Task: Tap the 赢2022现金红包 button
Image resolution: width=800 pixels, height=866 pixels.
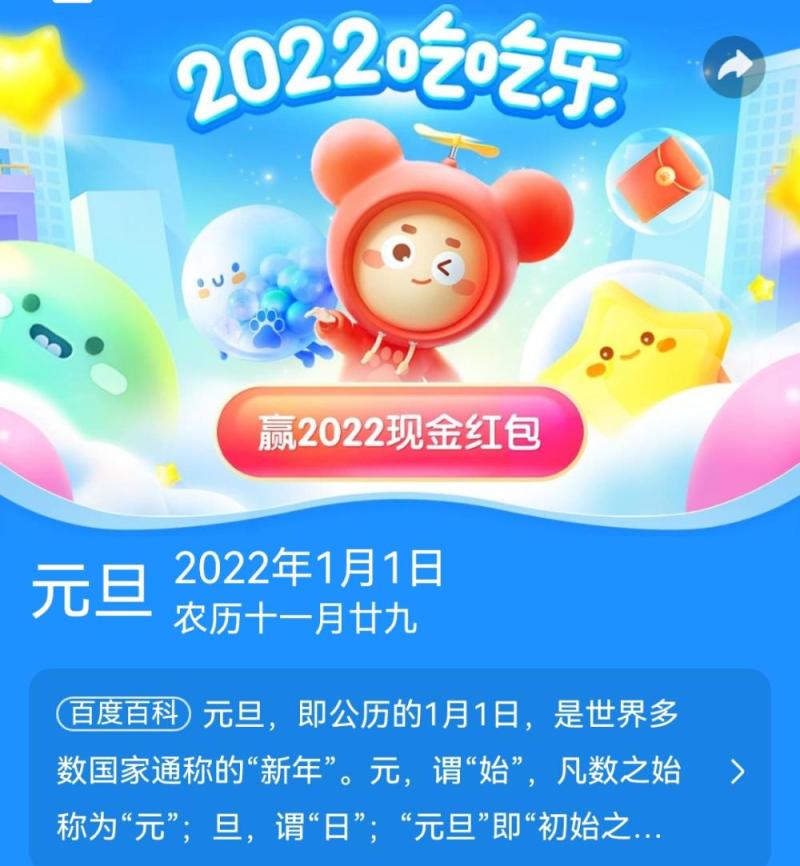Action: (400, 432)
